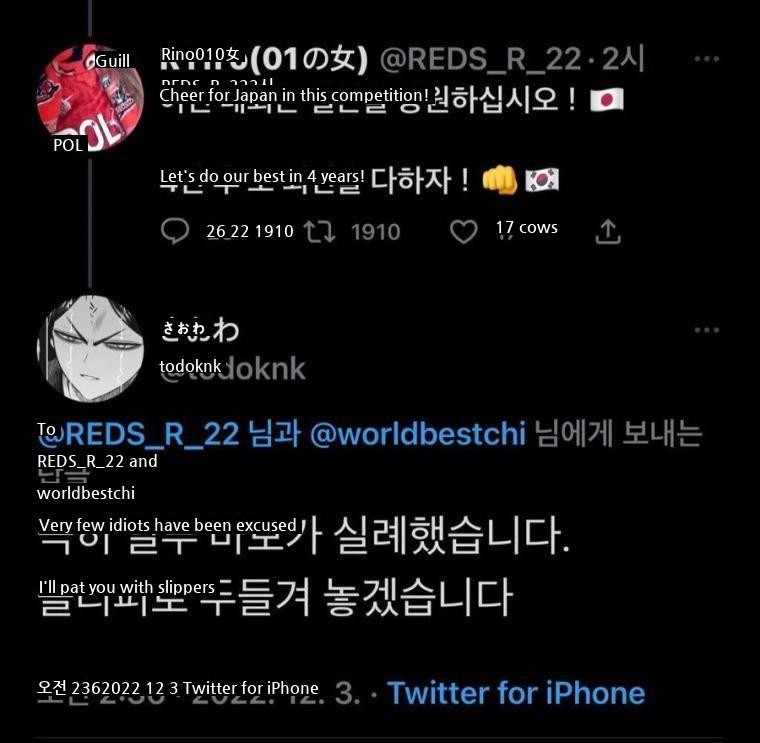Open overflow menu on the todoknk tweet
The image size is (760, 743).
pos(706,330)
